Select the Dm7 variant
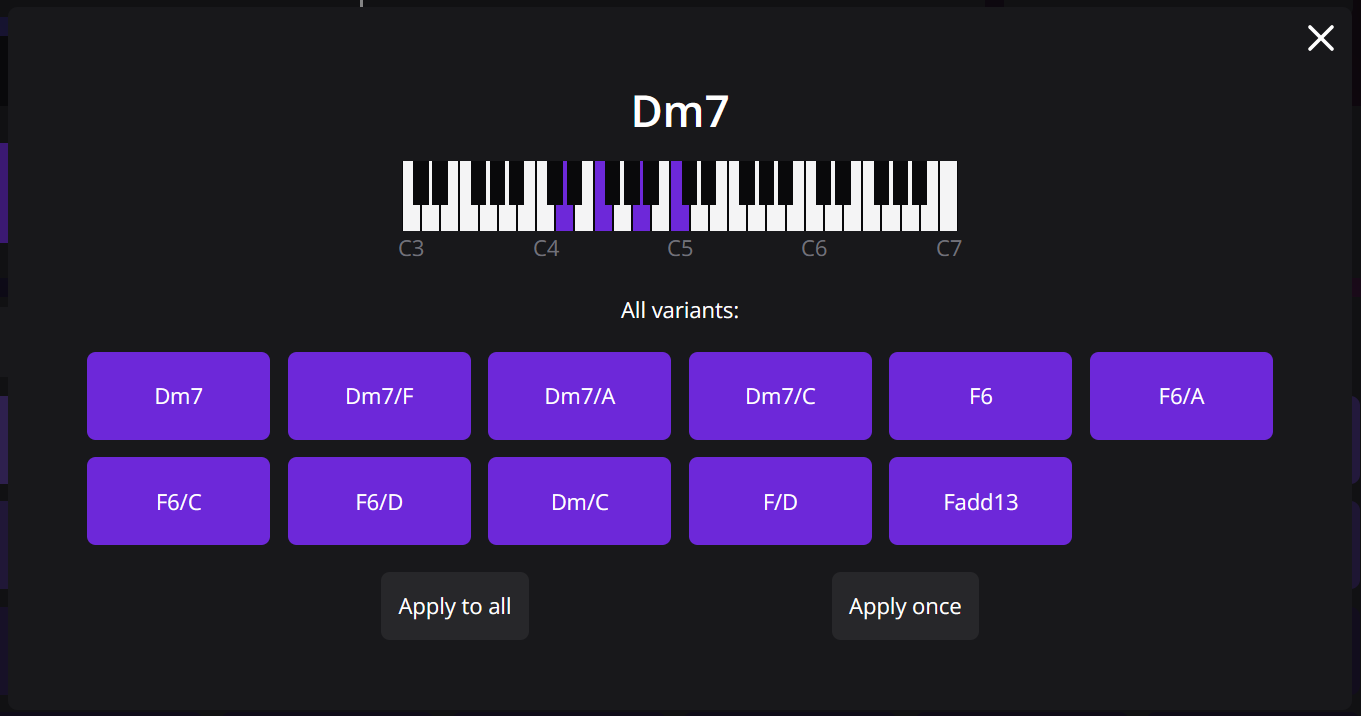Screen dimensions: 1361x716 click(178, 396)
